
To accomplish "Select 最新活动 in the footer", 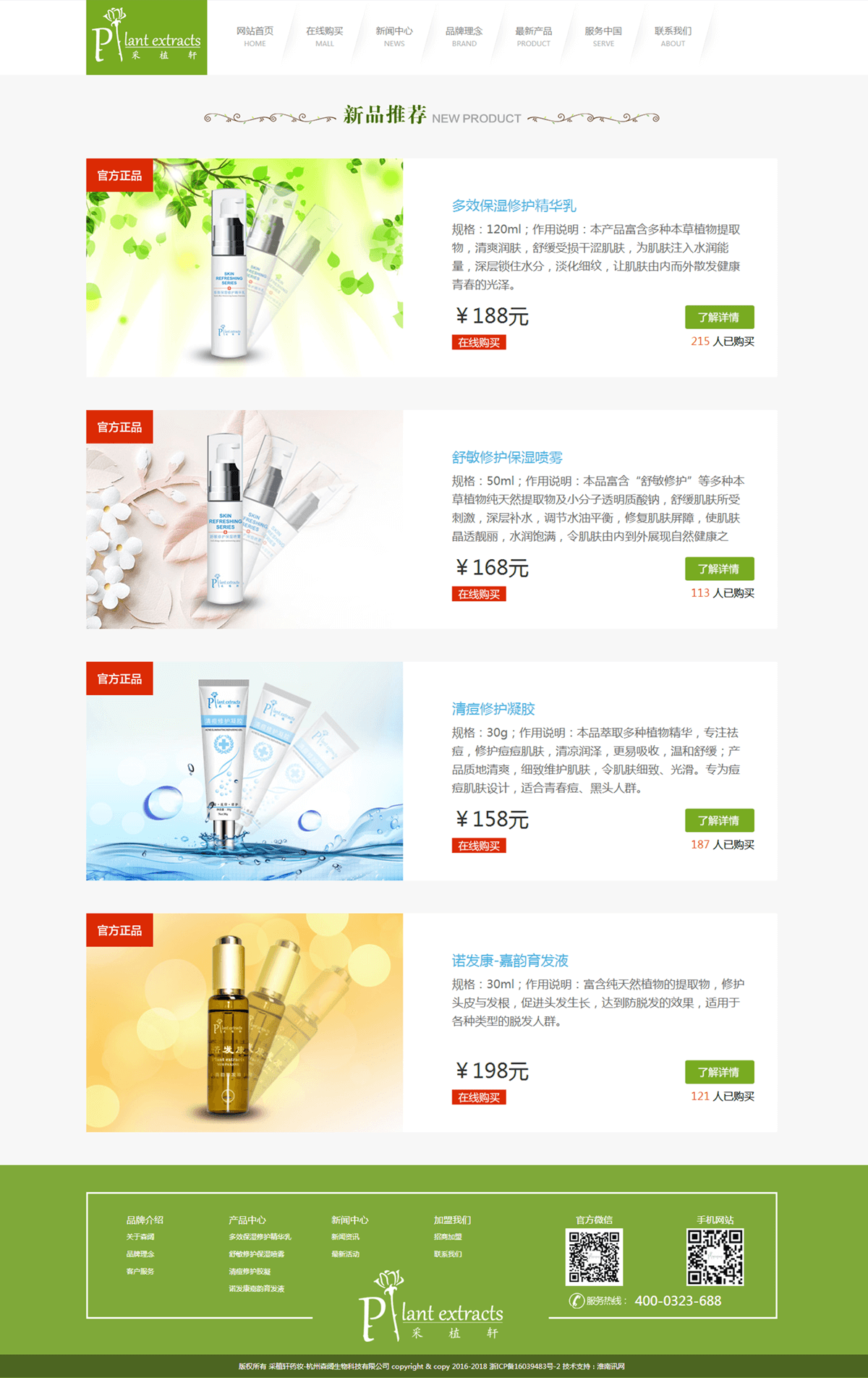I will [345, 1254].
